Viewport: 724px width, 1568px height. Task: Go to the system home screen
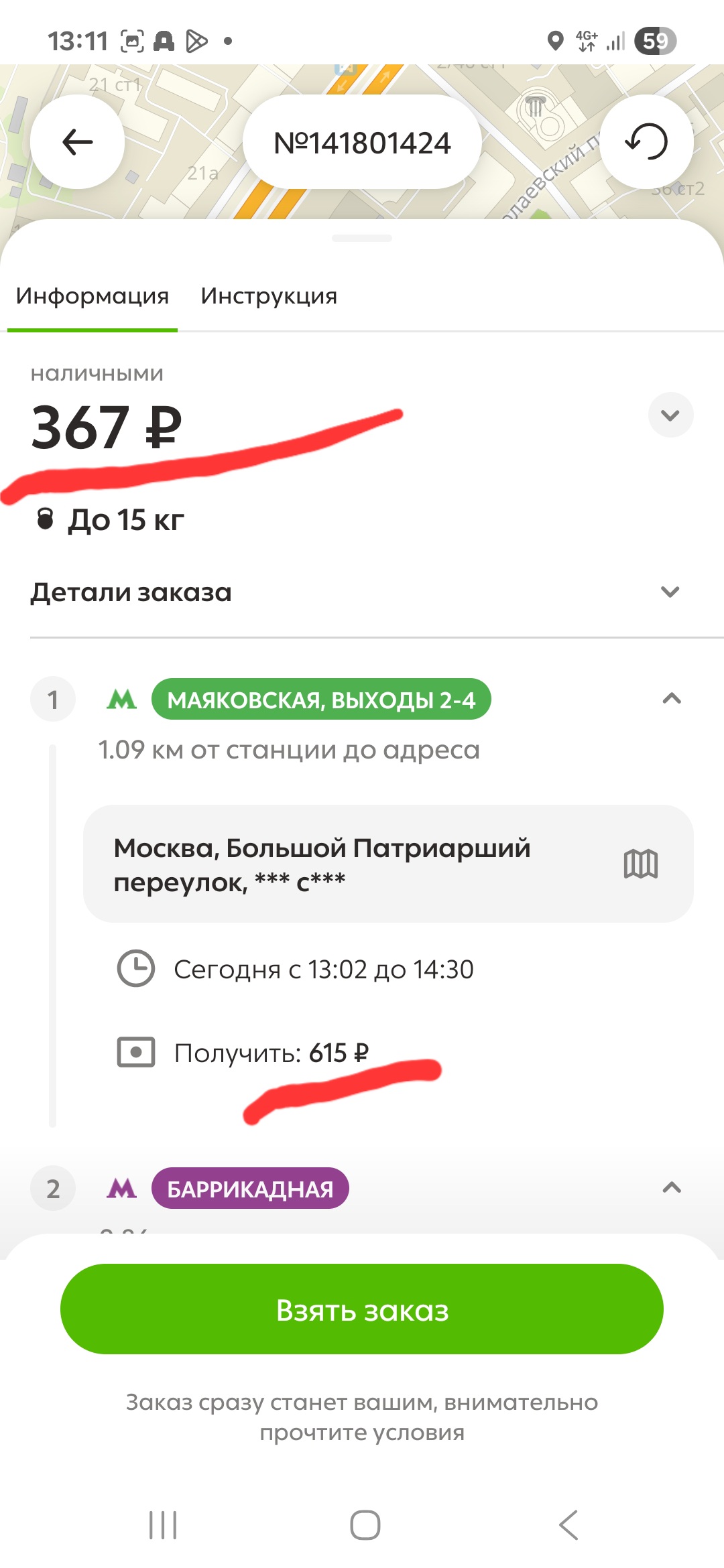[x=365, y=1526]
